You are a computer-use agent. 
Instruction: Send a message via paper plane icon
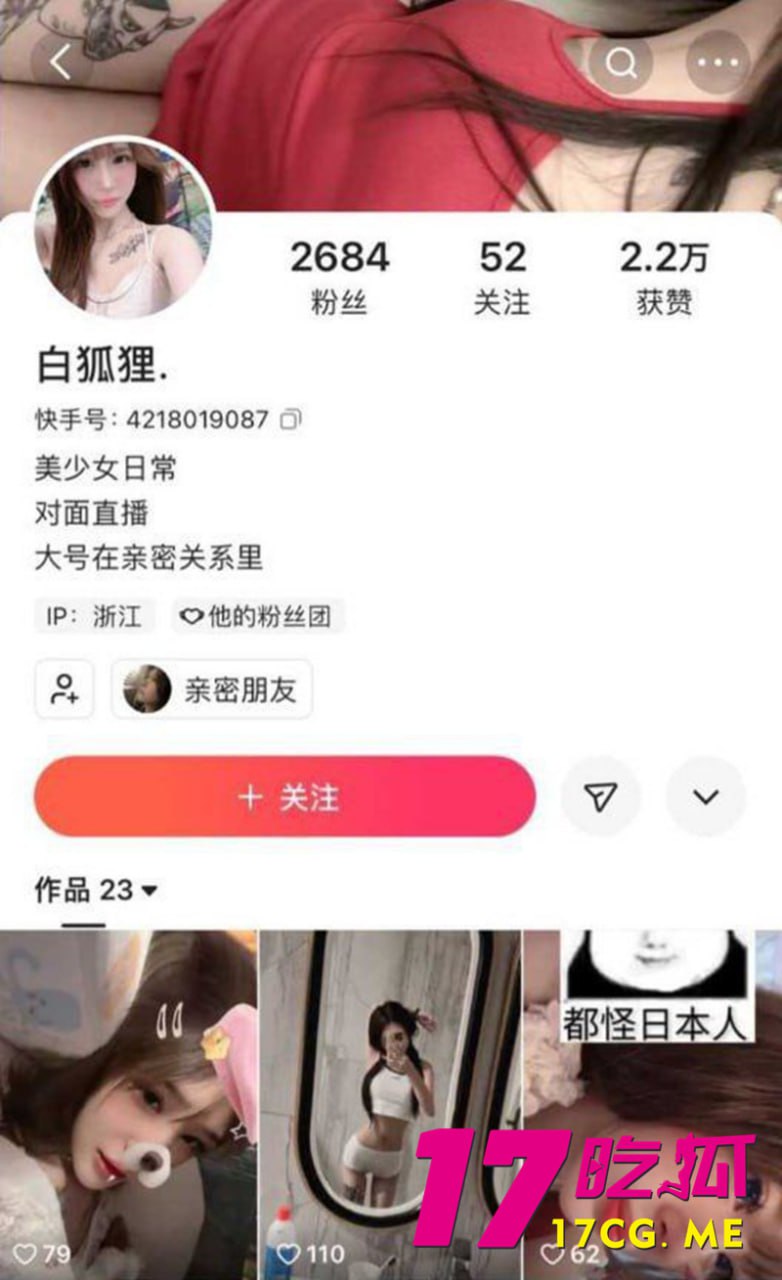(x=600, y=796)
